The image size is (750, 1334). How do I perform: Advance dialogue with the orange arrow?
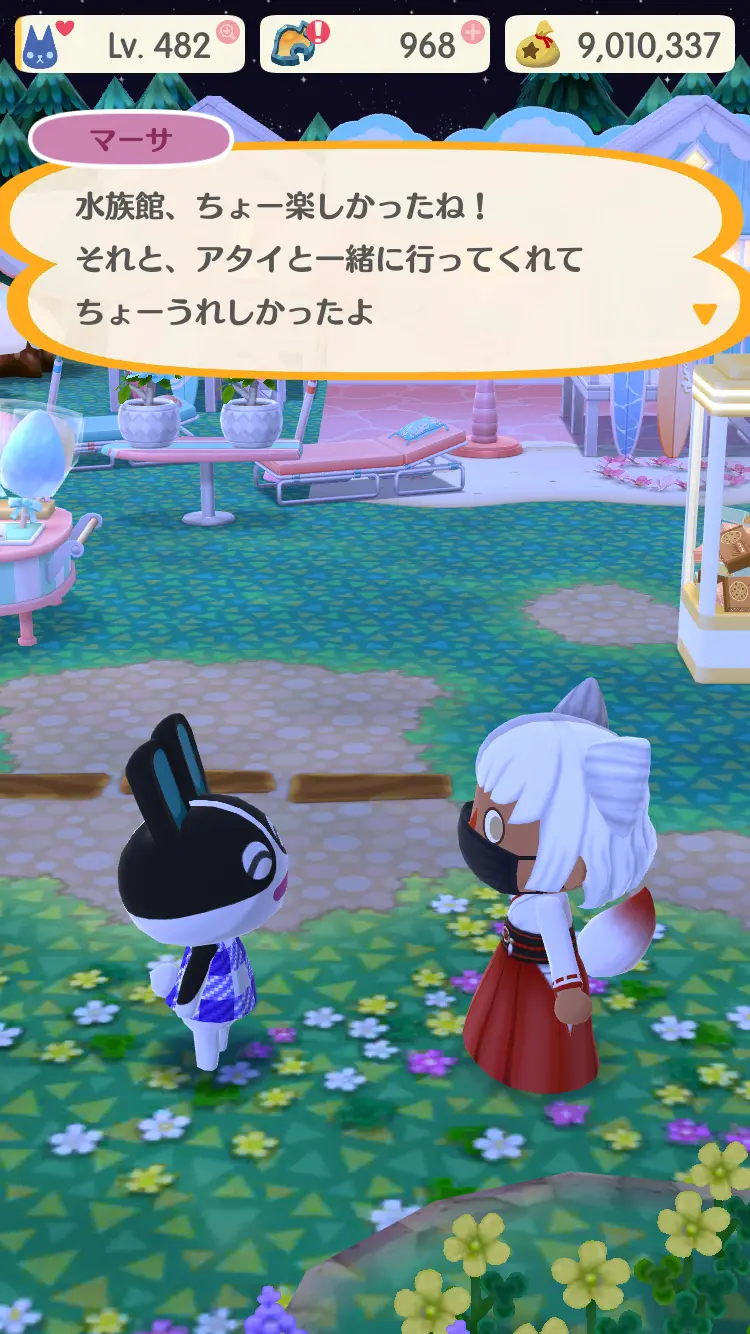tap(705, 315)
